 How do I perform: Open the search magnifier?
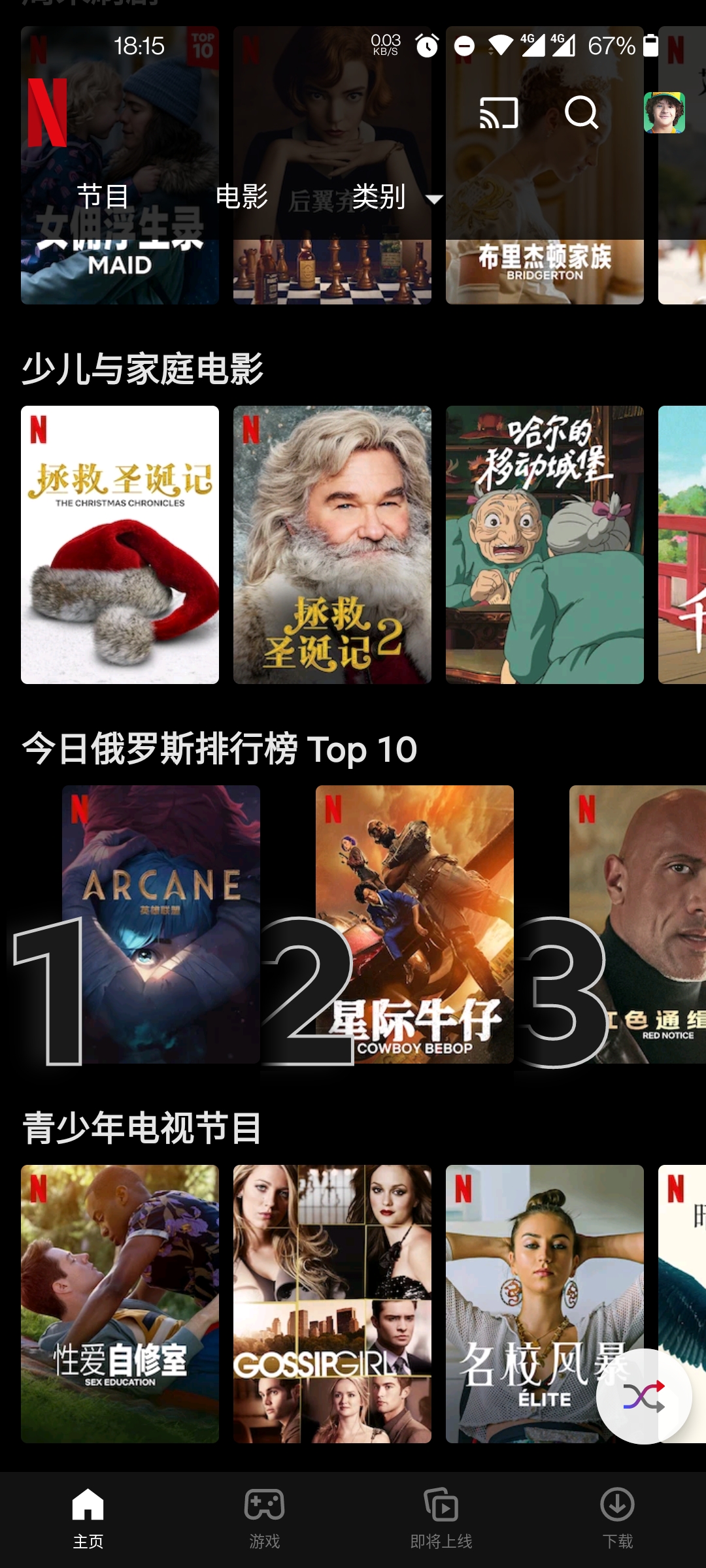click(x=581, y=113)
